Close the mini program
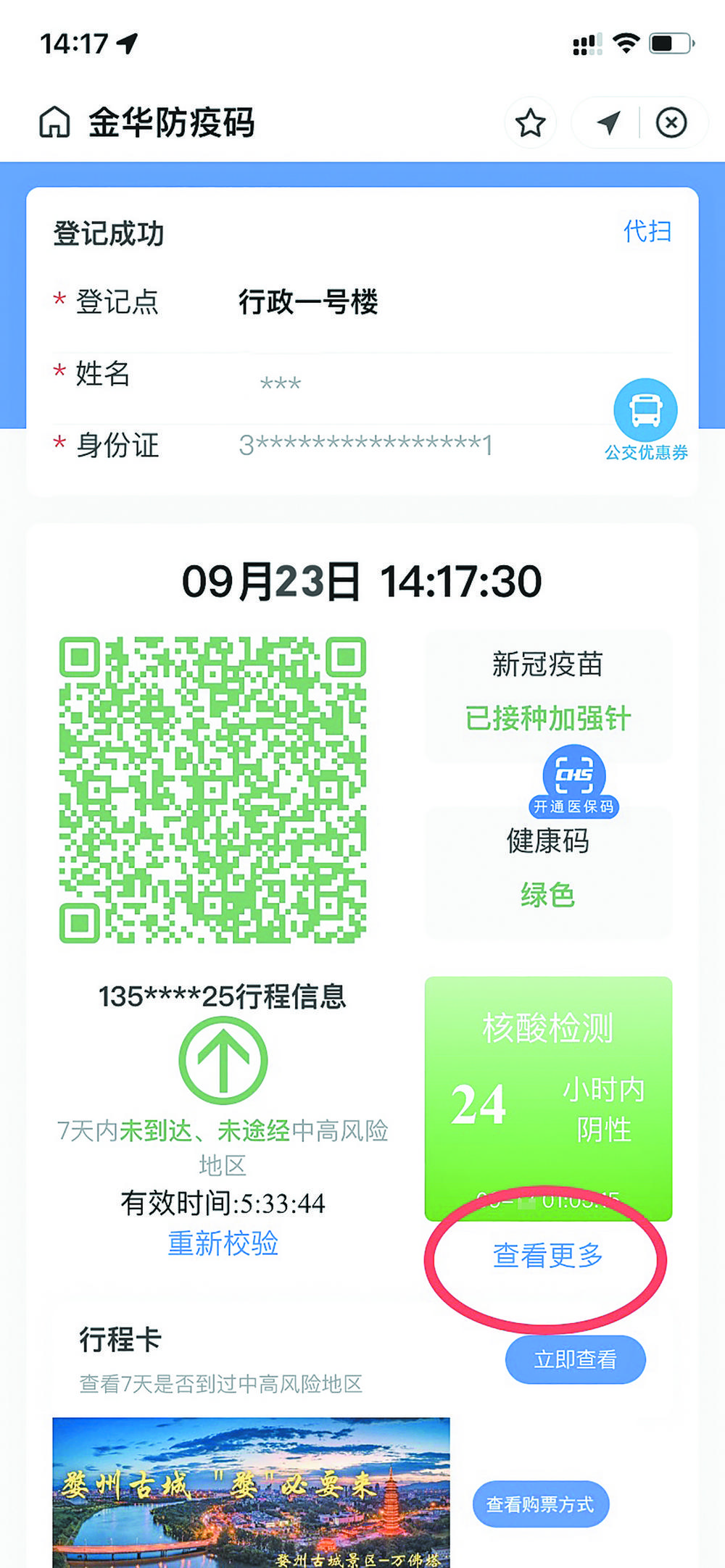Image resolution: width=725 pixels, height=1568 pixels. 671,123
